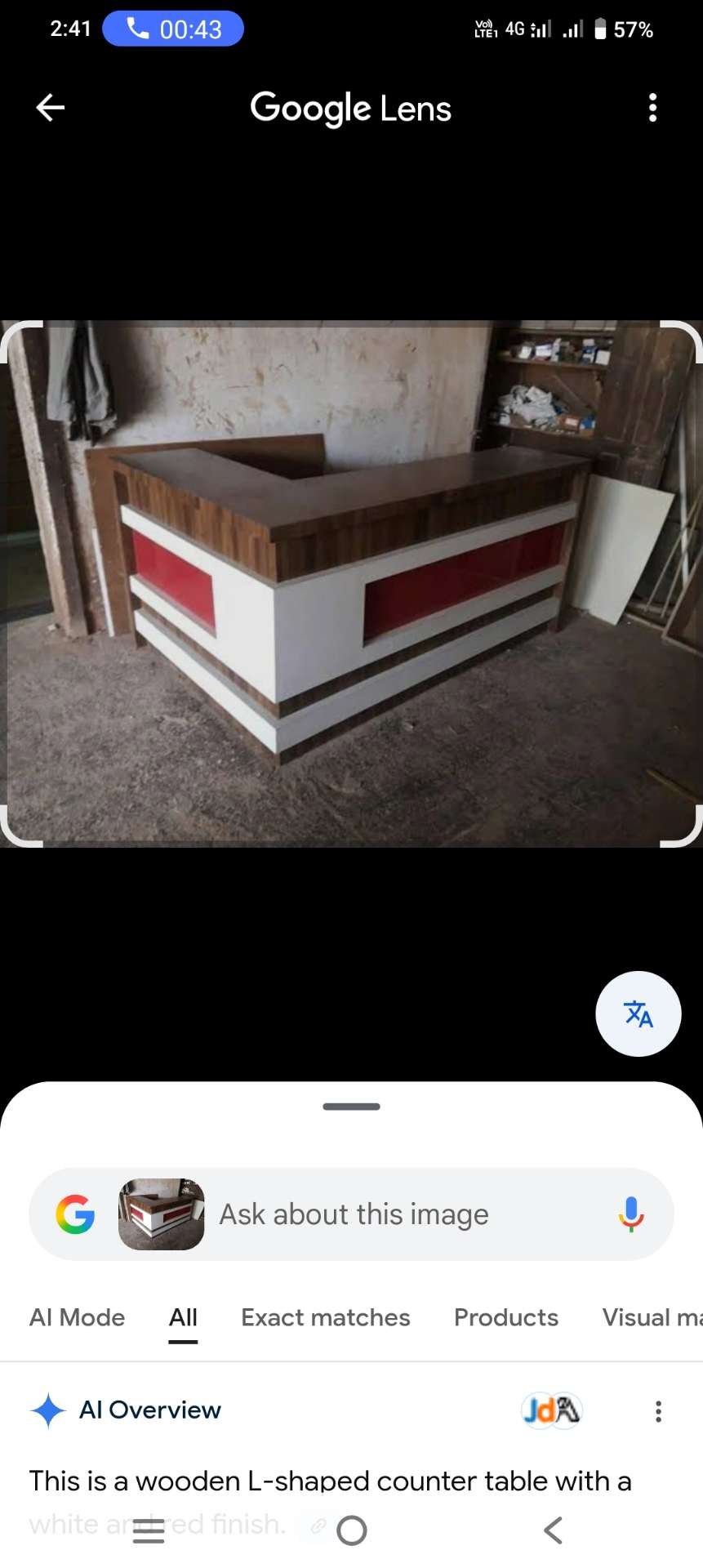Viewport: 703px width, 1568px height.
Task: Switch to Exact matches tab
Action: (325, 1317)
